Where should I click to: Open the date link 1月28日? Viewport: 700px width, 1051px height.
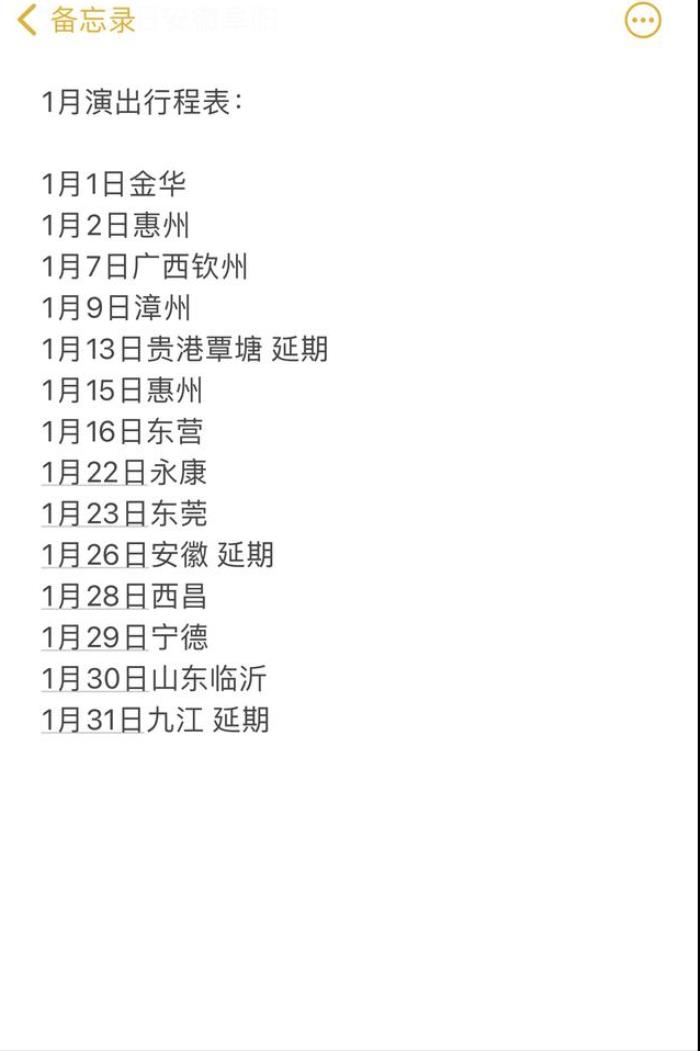(x=94, y=596)
